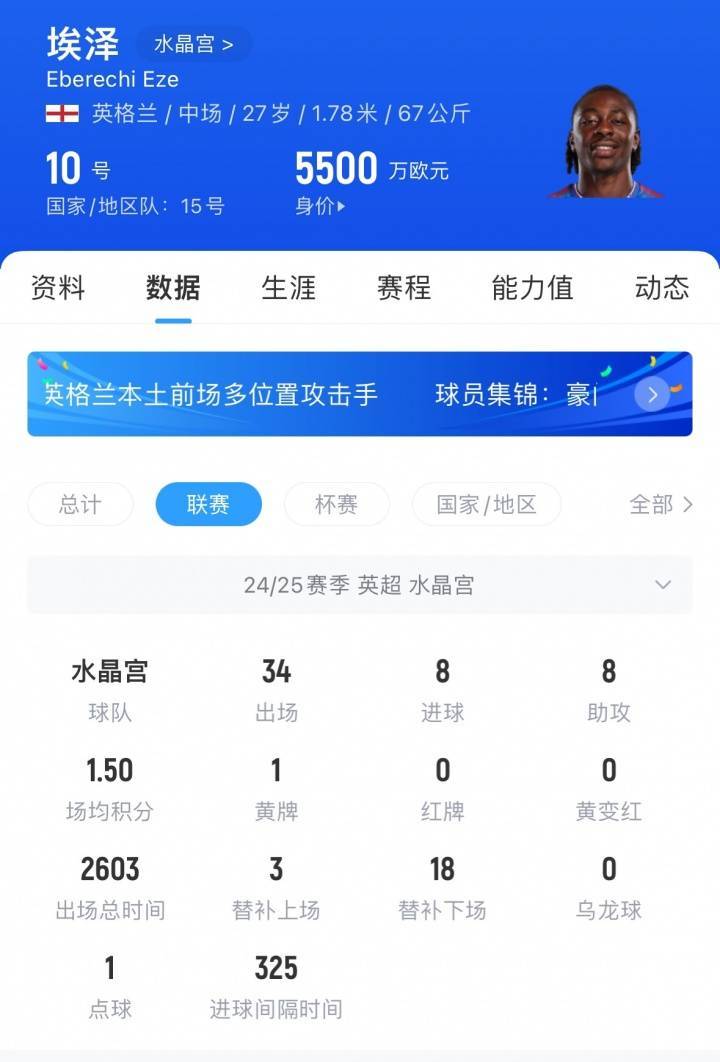This screenshot has height=1062, width=720.
Task: Select the 联赛 league filter pill
Action: (208, 505)
